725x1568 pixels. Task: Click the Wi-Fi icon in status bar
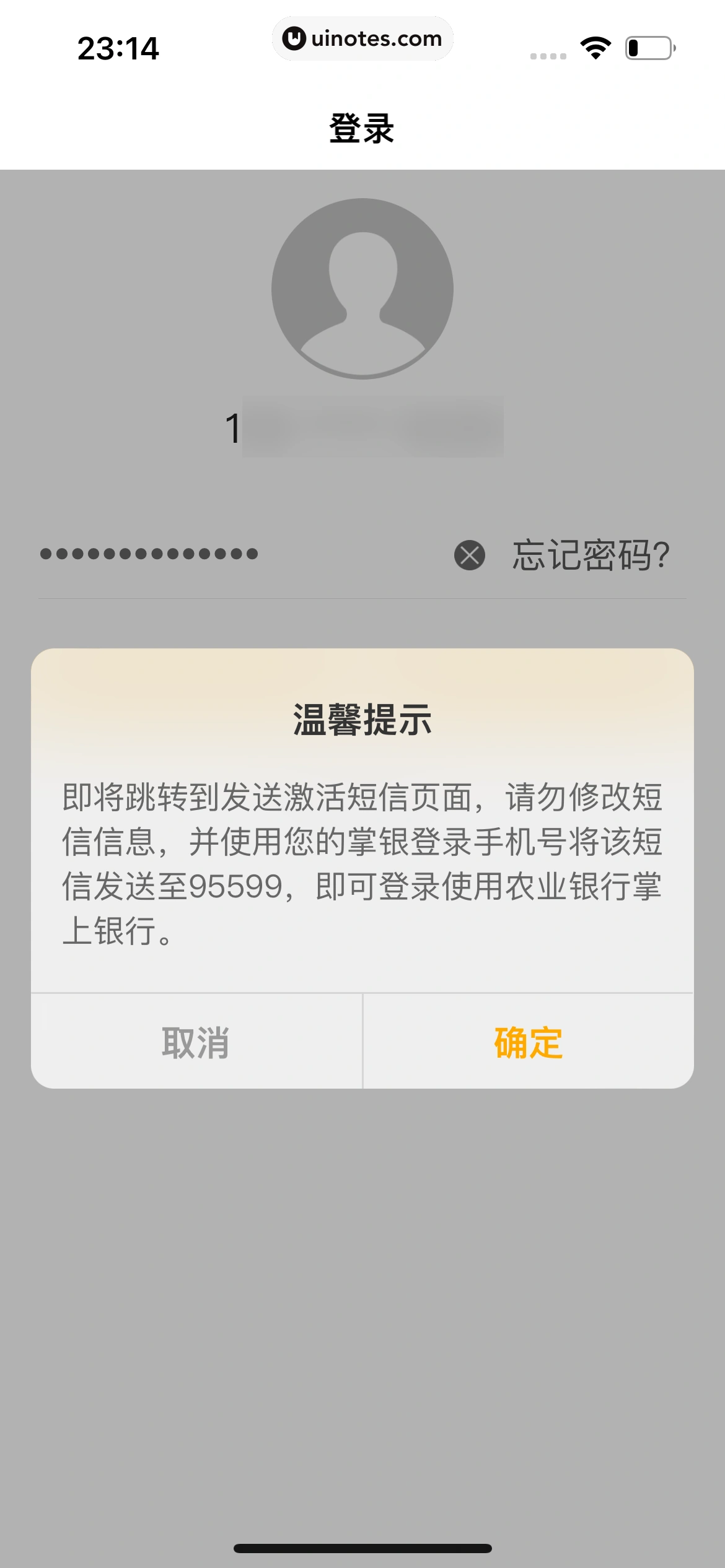[596, 46]
